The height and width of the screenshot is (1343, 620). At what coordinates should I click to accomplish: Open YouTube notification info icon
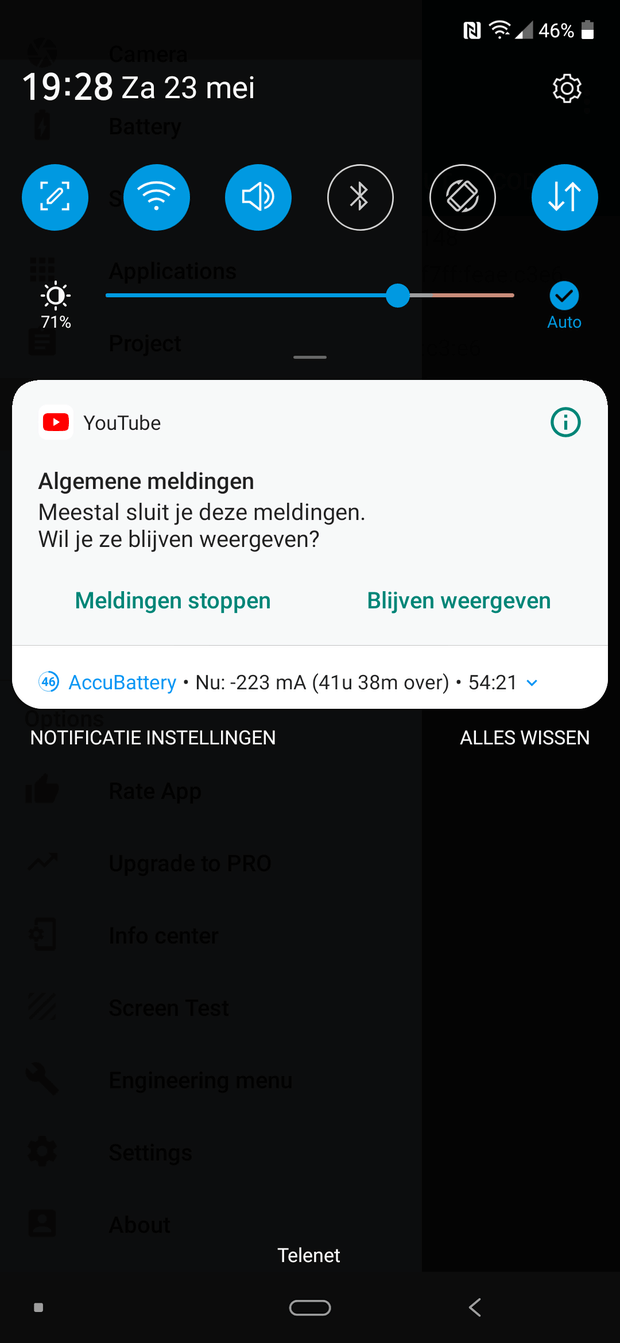point(565,423)
